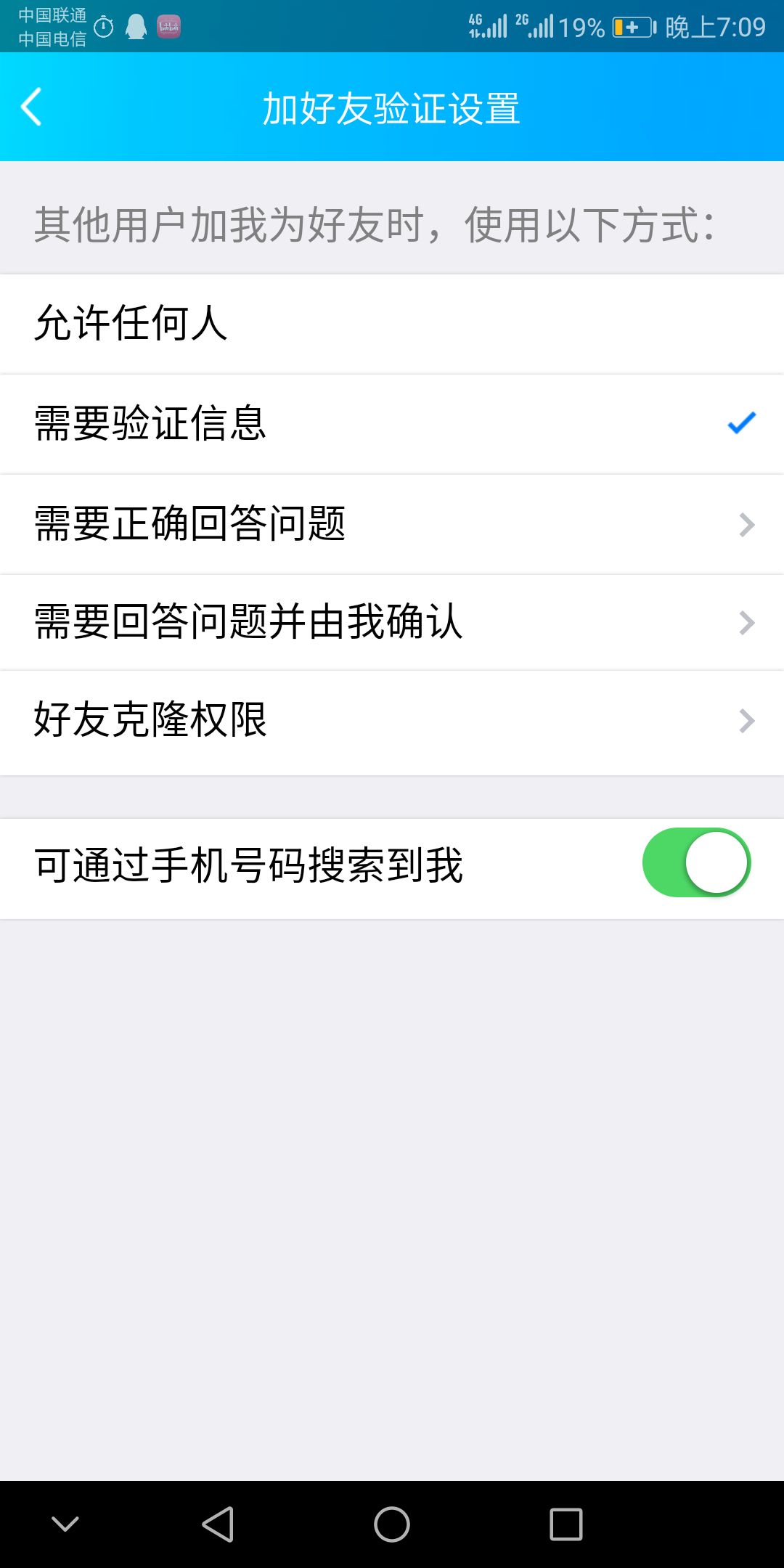Disable 可通过手机号码搜索到我 switch

695,862
